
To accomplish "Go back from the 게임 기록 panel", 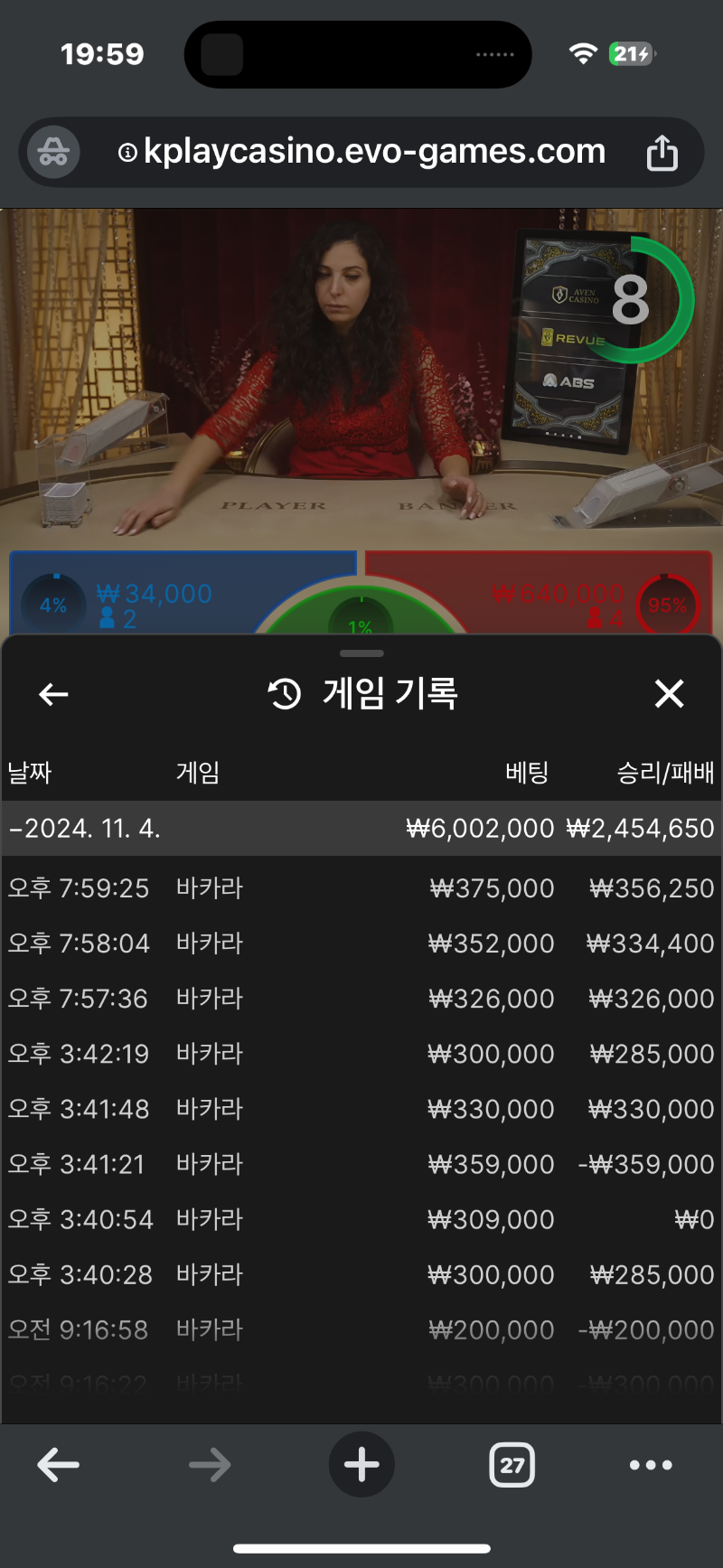I will point(54,694).
